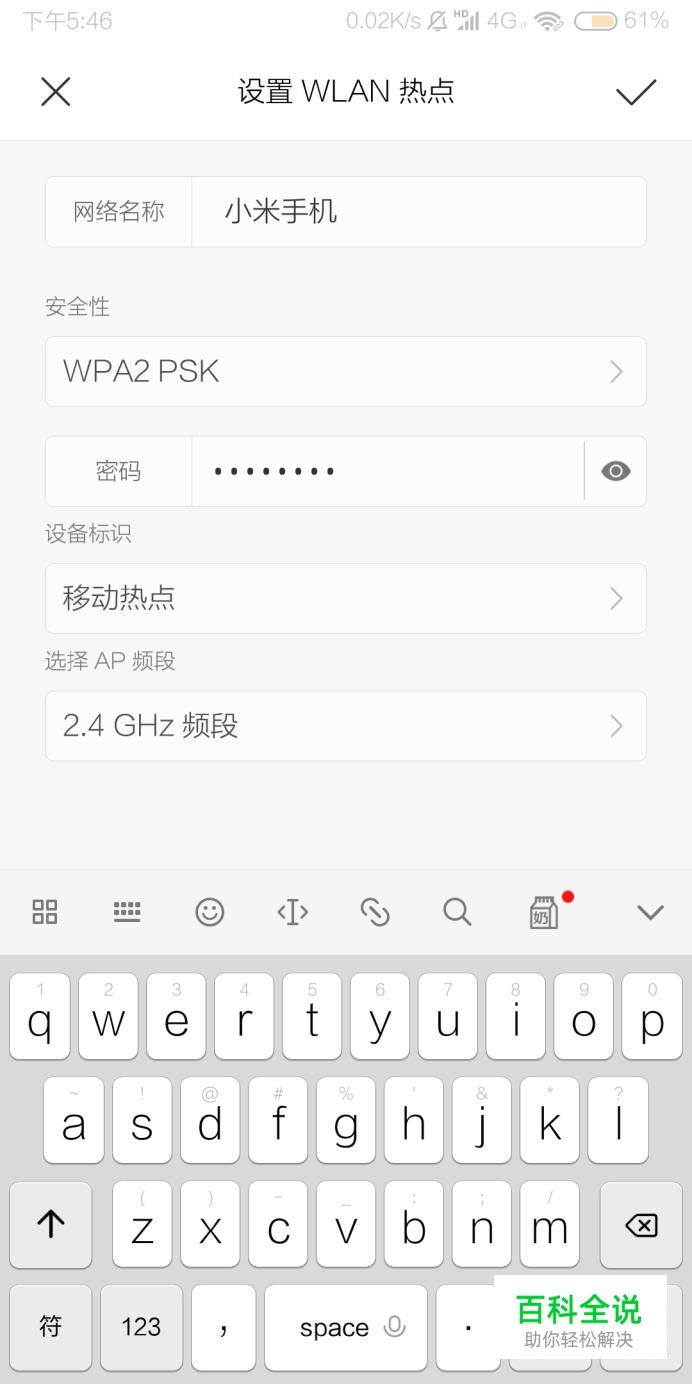Tap the backspace key
The width and height of the screenshot is (692, 1384).
point(640,1225)
